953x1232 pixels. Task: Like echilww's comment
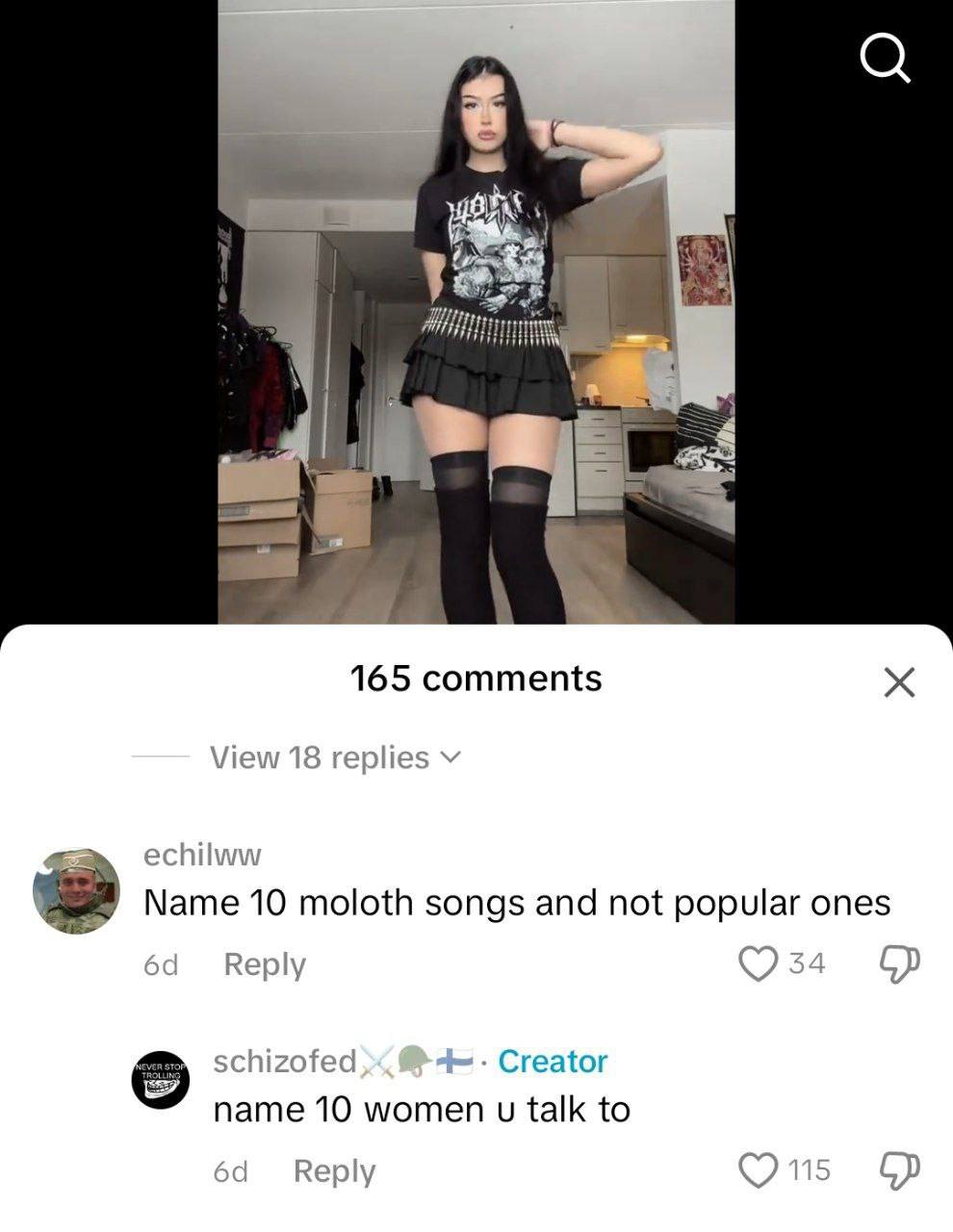pyautogui.click(x=758, y=962)
